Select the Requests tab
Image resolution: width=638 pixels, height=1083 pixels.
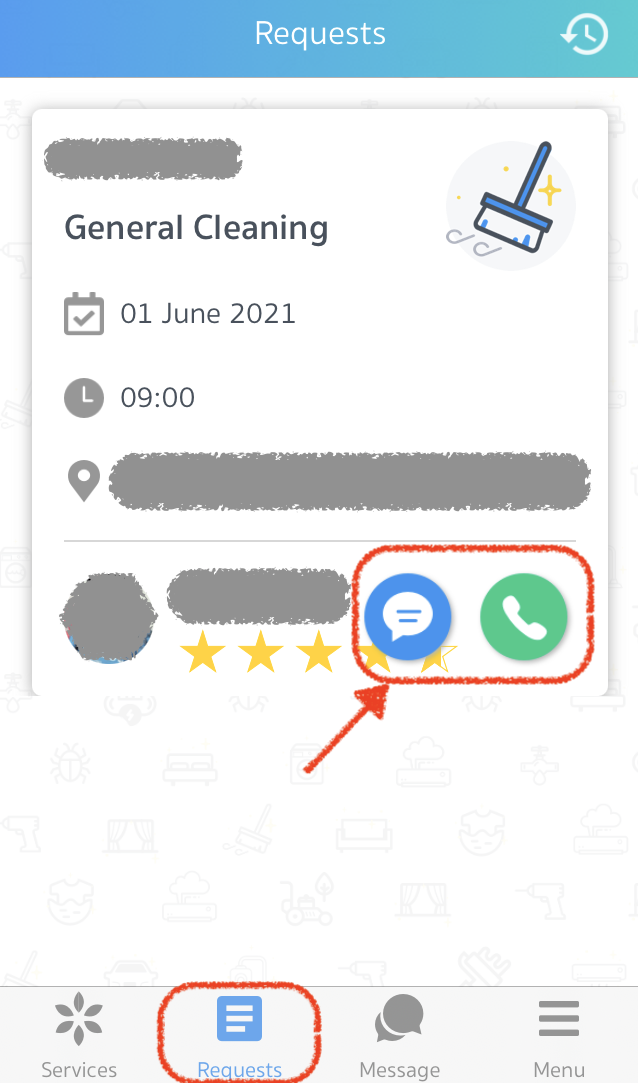tap(239, 1036)
